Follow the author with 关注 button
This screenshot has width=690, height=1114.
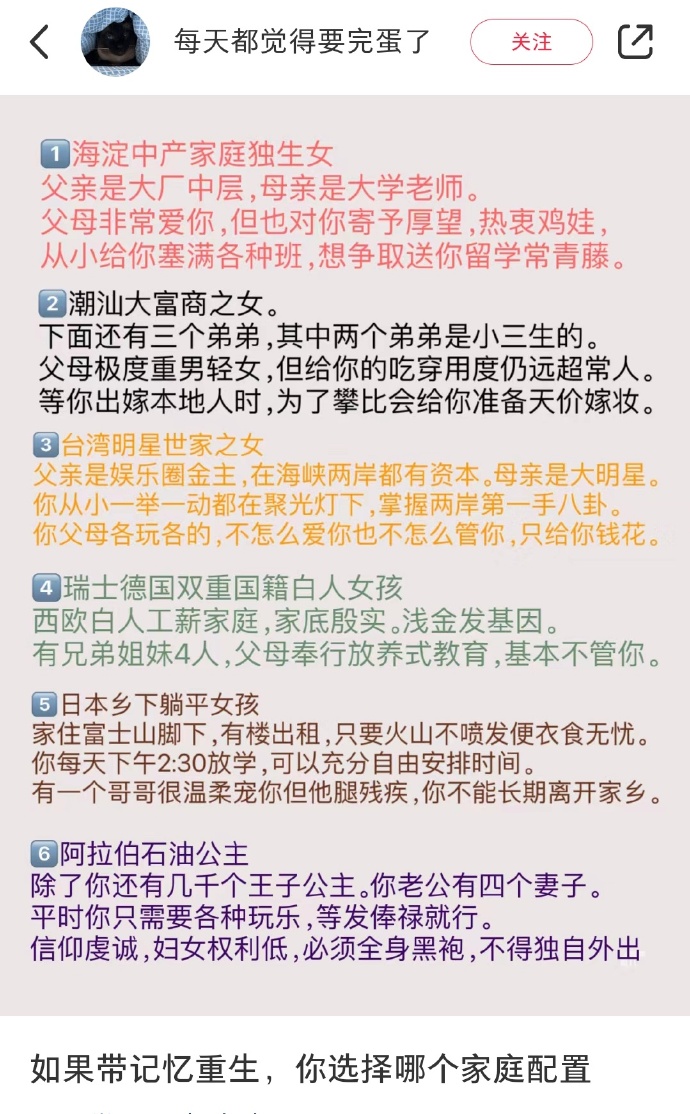pos(531,42)
